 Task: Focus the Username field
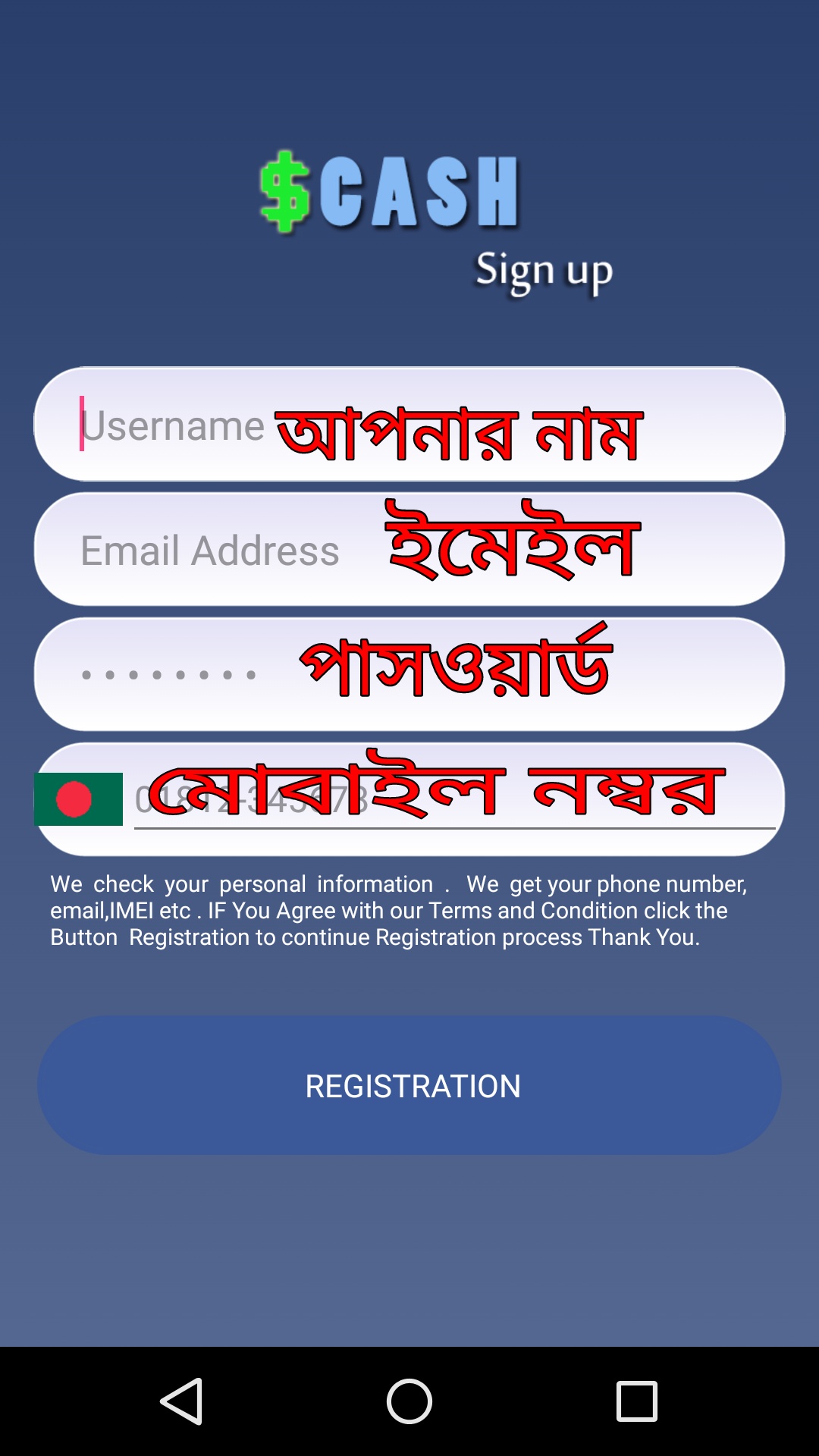[x=409, y=425]
